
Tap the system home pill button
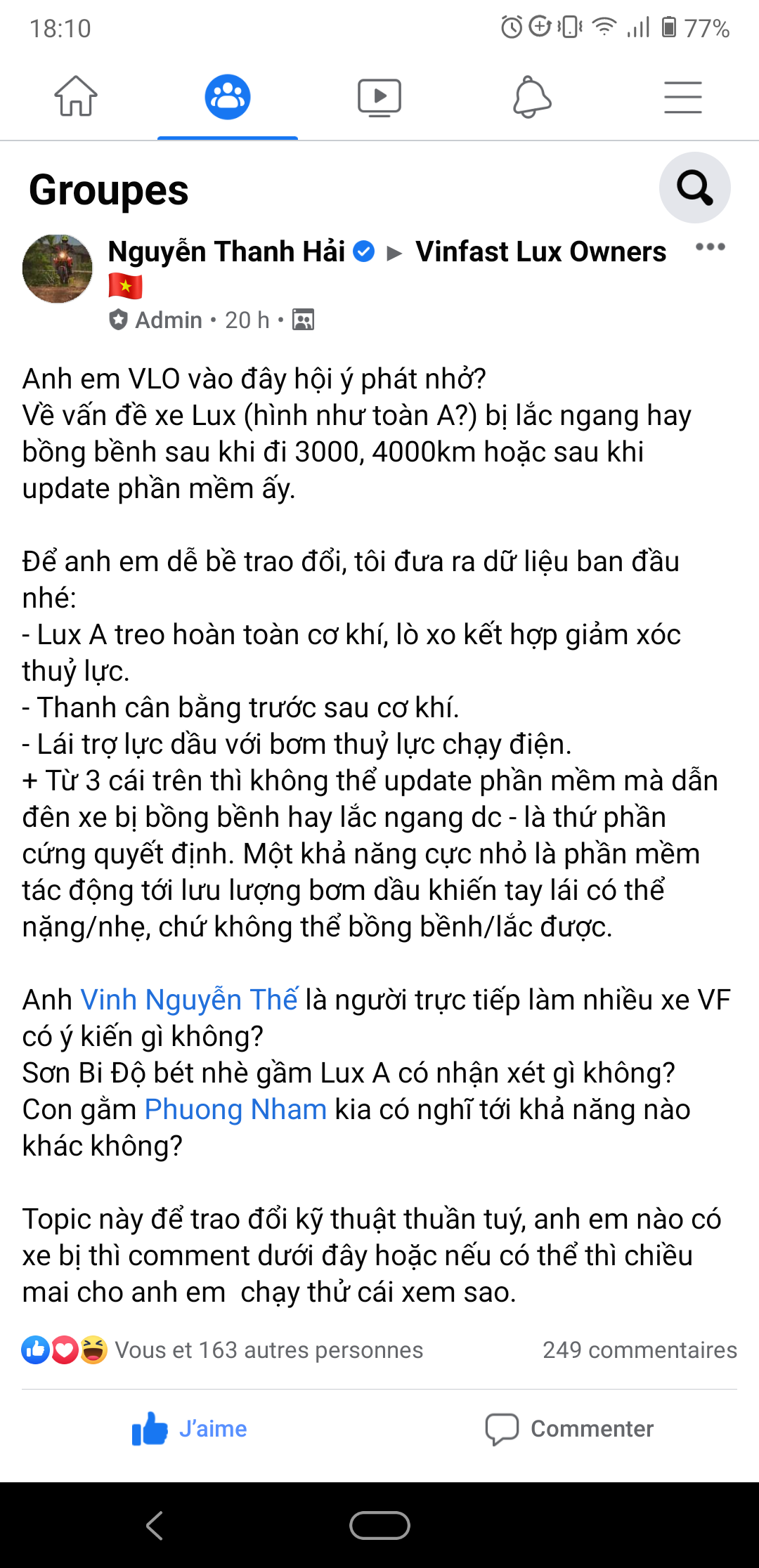[x=379, y=1525]
